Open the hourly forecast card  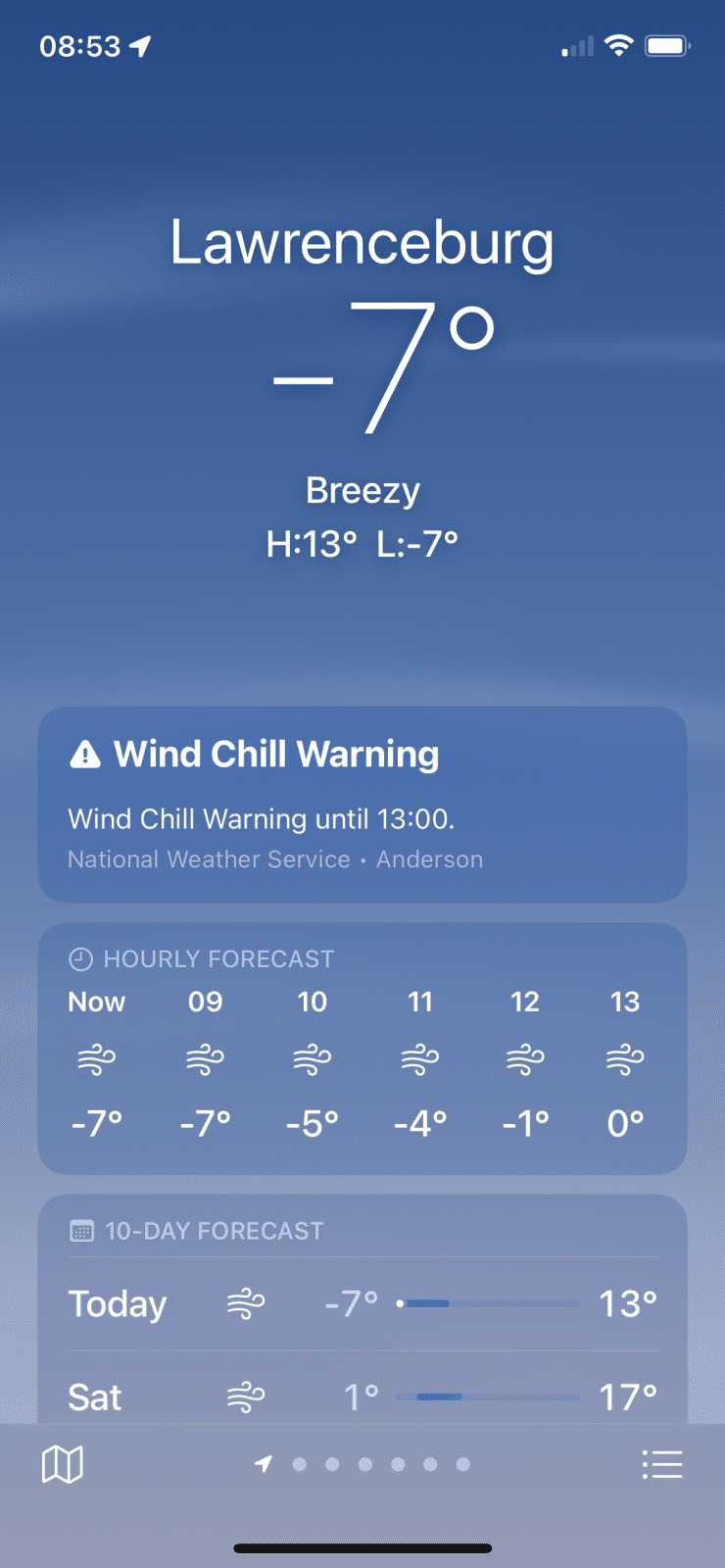(362, 1049)
